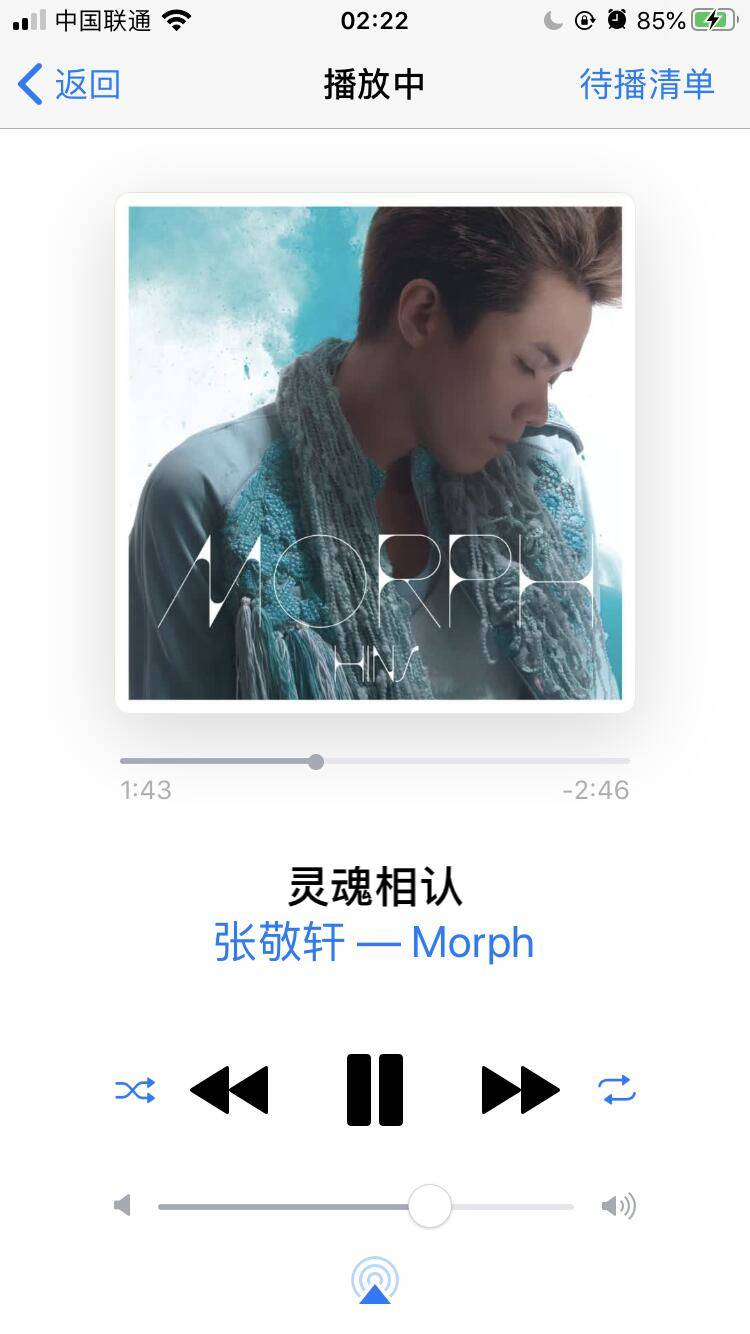Tap the back chevron to collapse player
The height and width of the screenshot is (1334, 750).
(x=30, y=84)
